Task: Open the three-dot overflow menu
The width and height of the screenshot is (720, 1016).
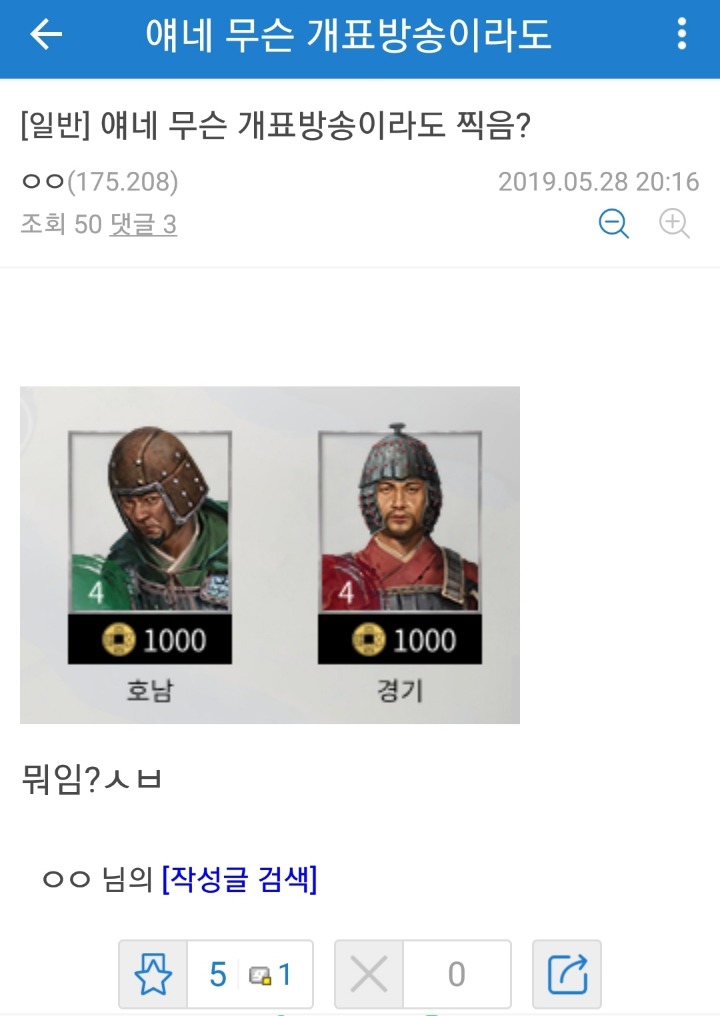Action: 682,35
